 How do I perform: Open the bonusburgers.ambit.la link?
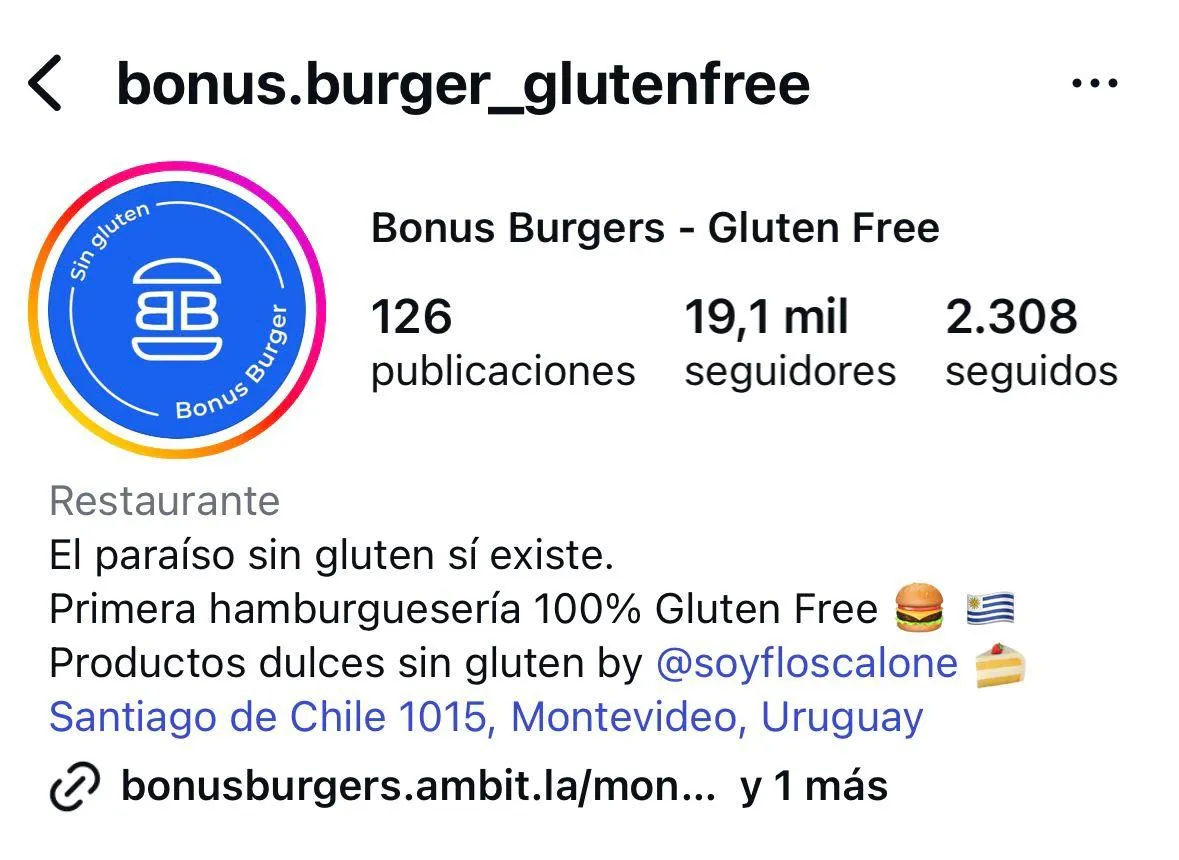click(417, 787)
